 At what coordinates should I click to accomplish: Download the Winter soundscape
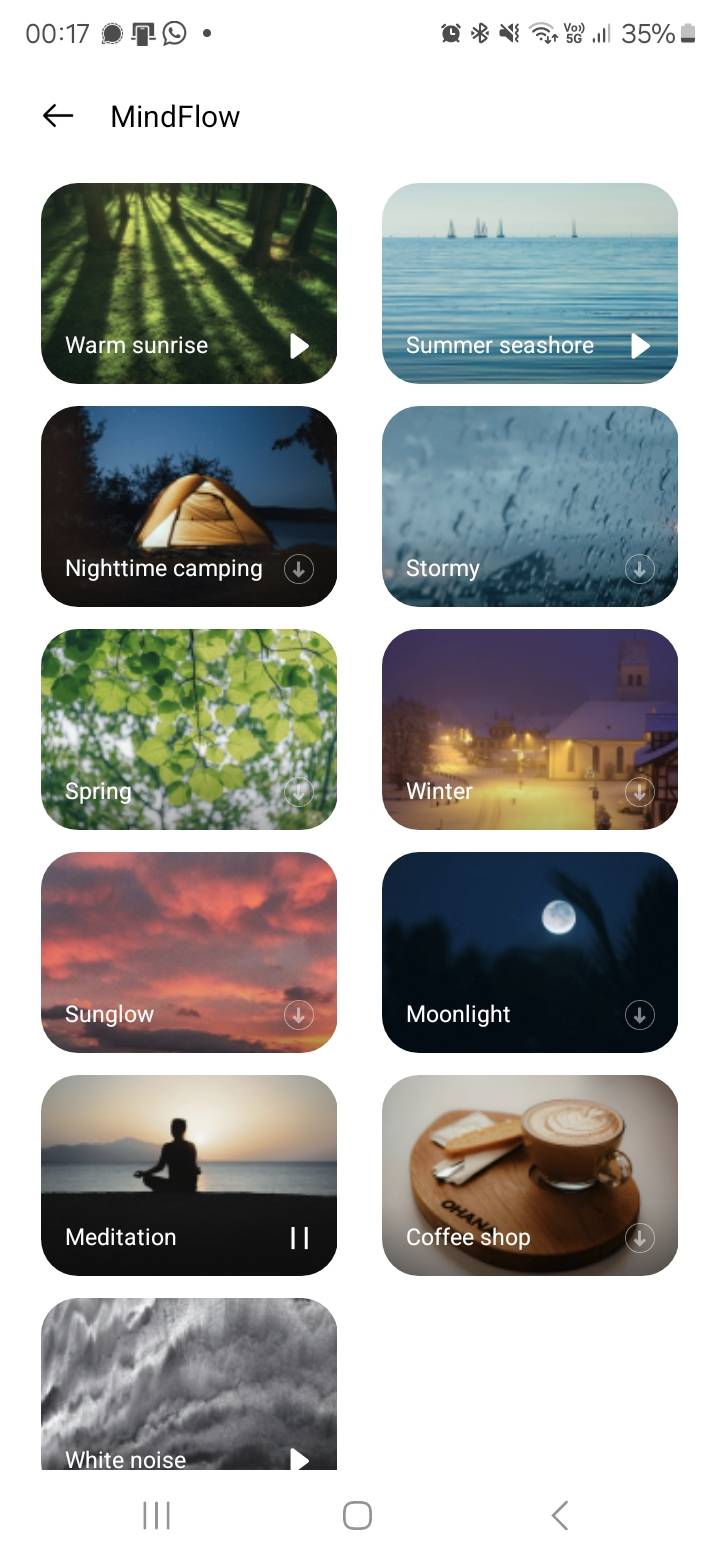point(639,792)
